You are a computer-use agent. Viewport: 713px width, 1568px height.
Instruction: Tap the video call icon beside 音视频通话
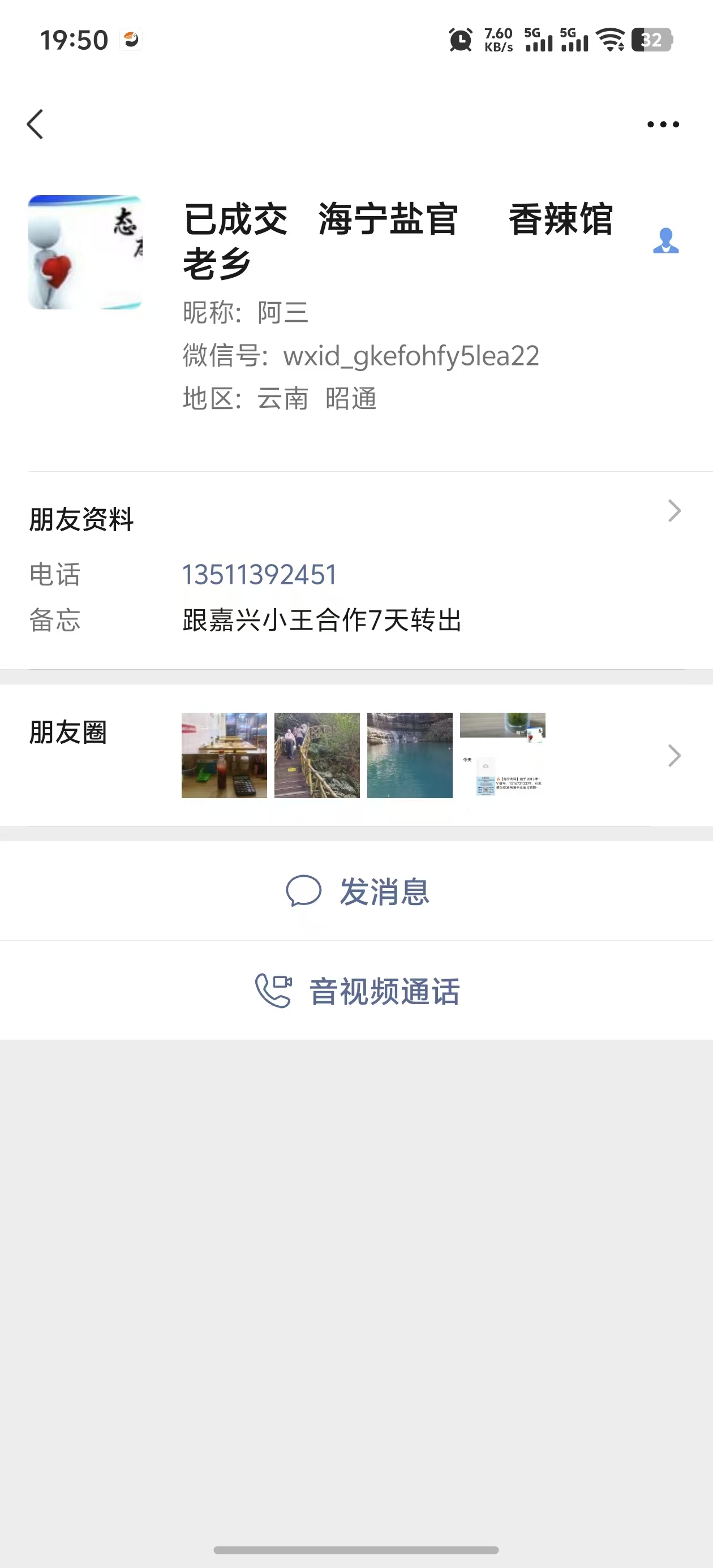pyautogui.click(x=273, y=990)
